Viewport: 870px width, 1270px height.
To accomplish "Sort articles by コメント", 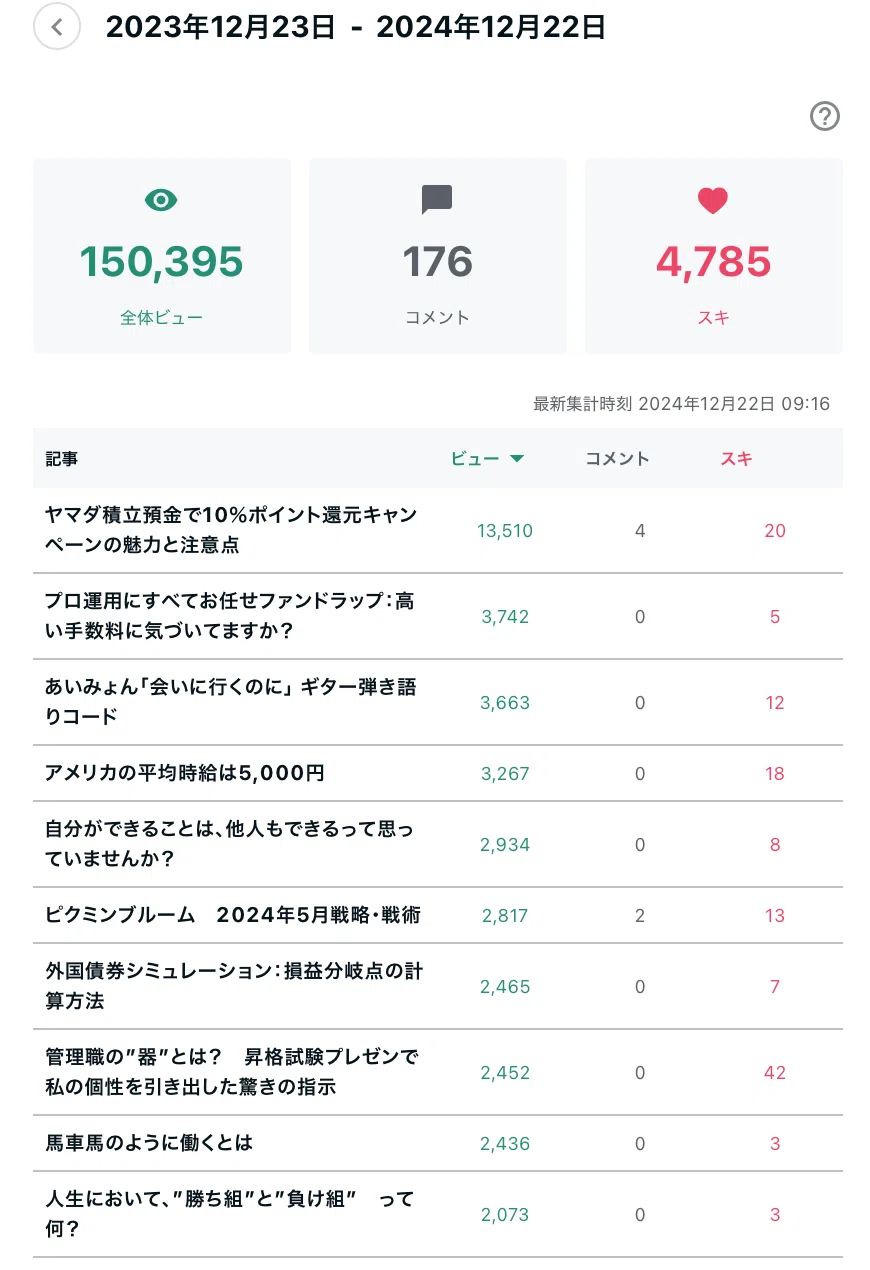I will click(617, 459).
